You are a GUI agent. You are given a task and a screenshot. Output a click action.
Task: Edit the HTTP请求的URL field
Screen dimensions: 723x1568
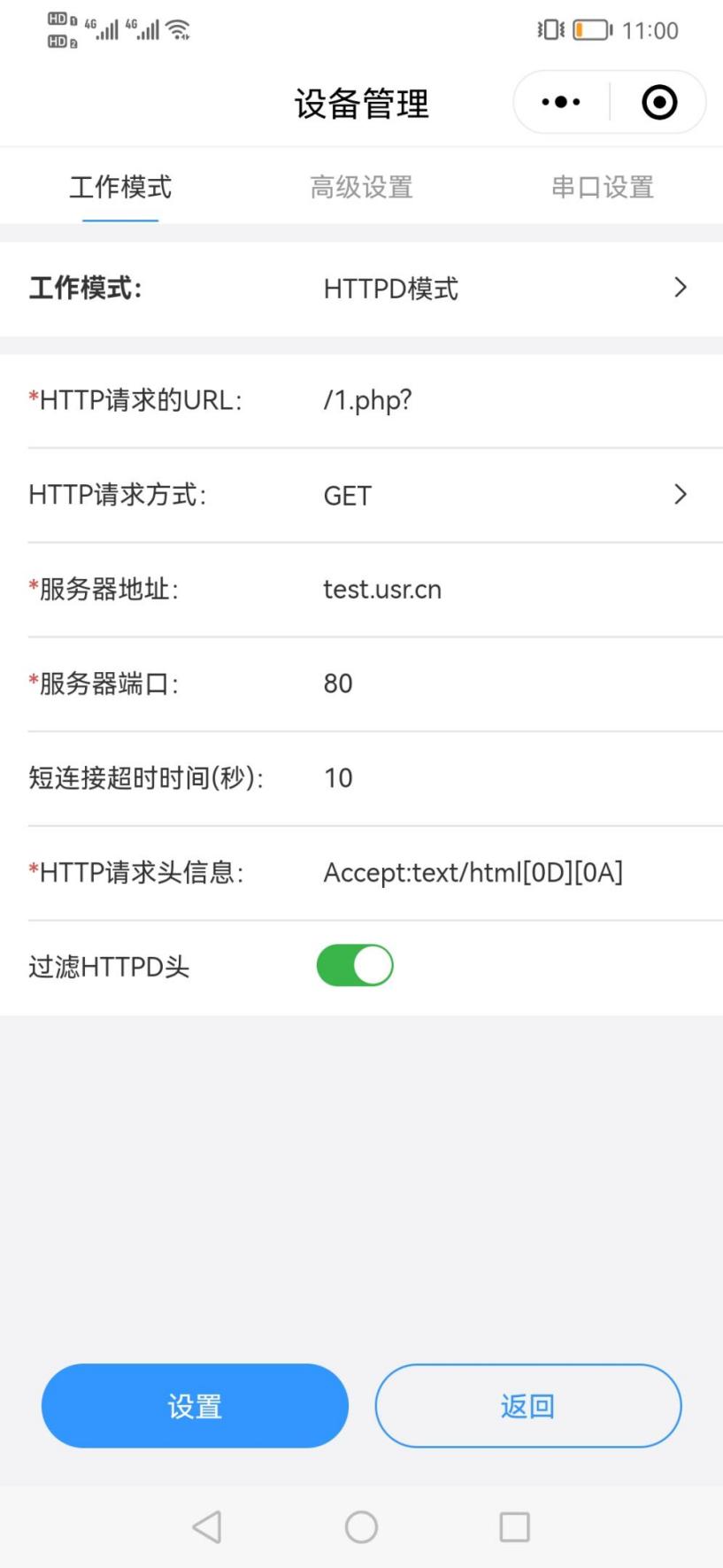point(504,400)
